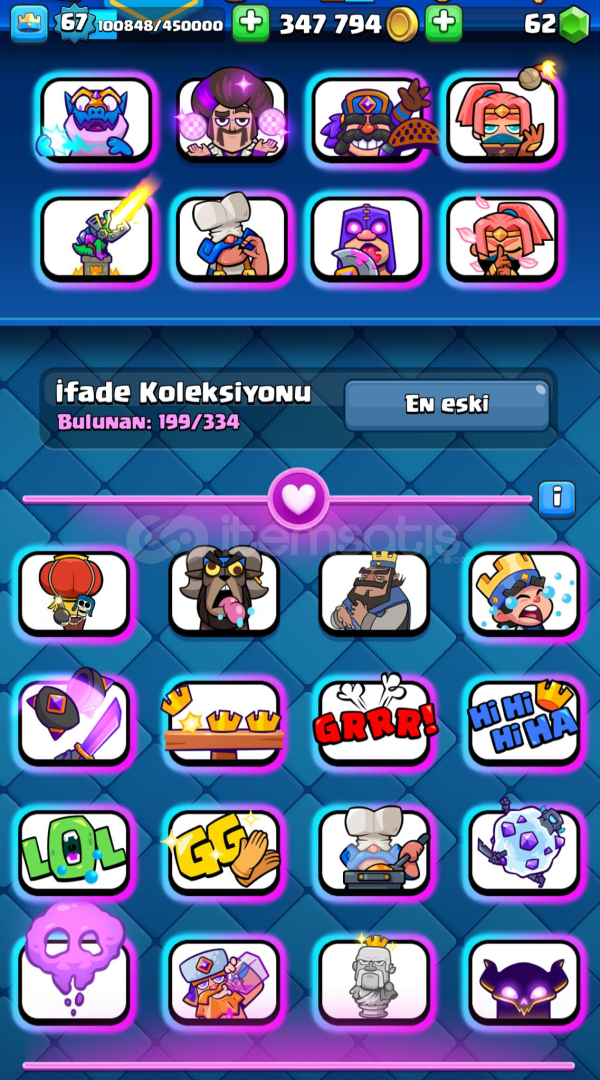Pick the yellow GG clapping emote
The height and width of the screenshot is (1080, 600).
coord(224,851)
